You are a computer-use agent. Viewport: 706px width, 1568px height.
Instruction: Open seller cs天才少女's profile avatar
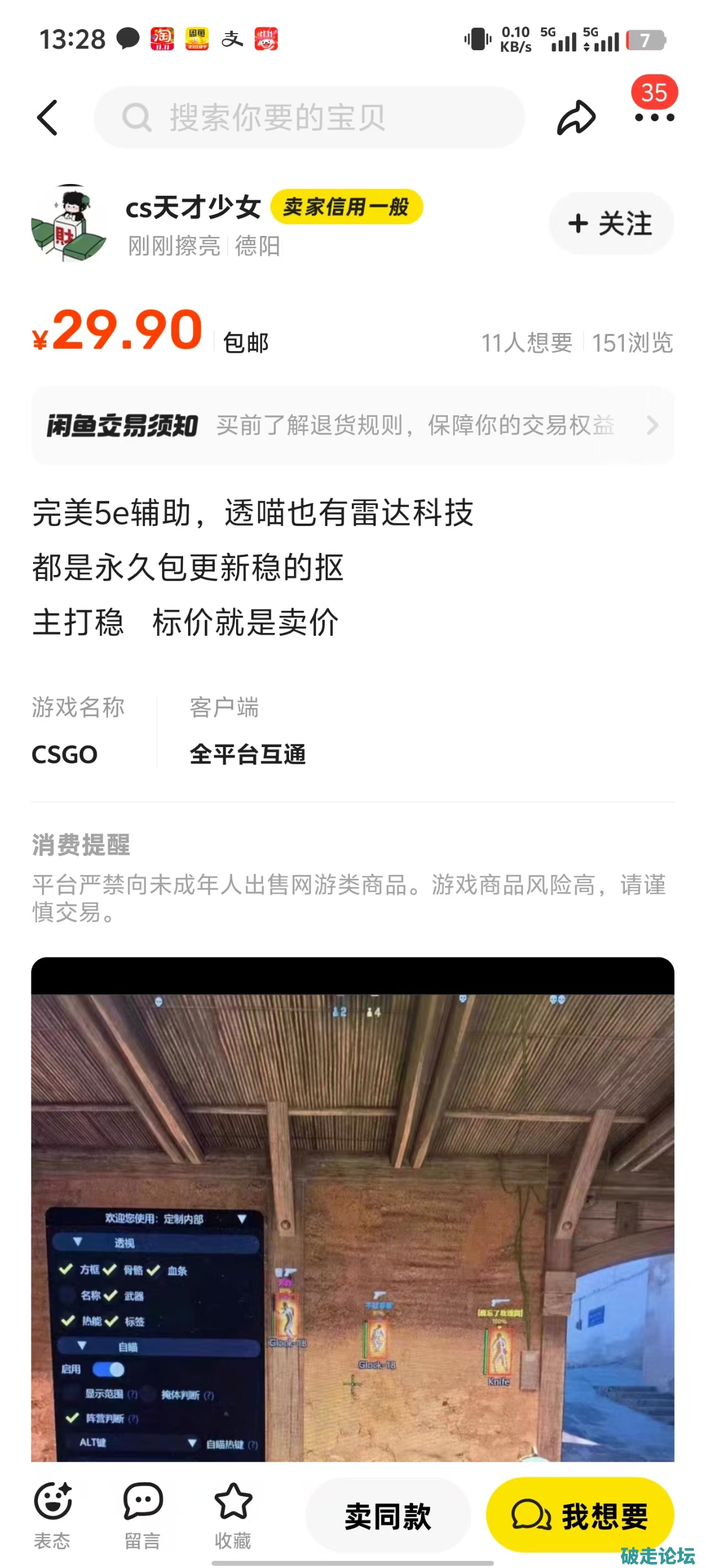coord(68,223)
